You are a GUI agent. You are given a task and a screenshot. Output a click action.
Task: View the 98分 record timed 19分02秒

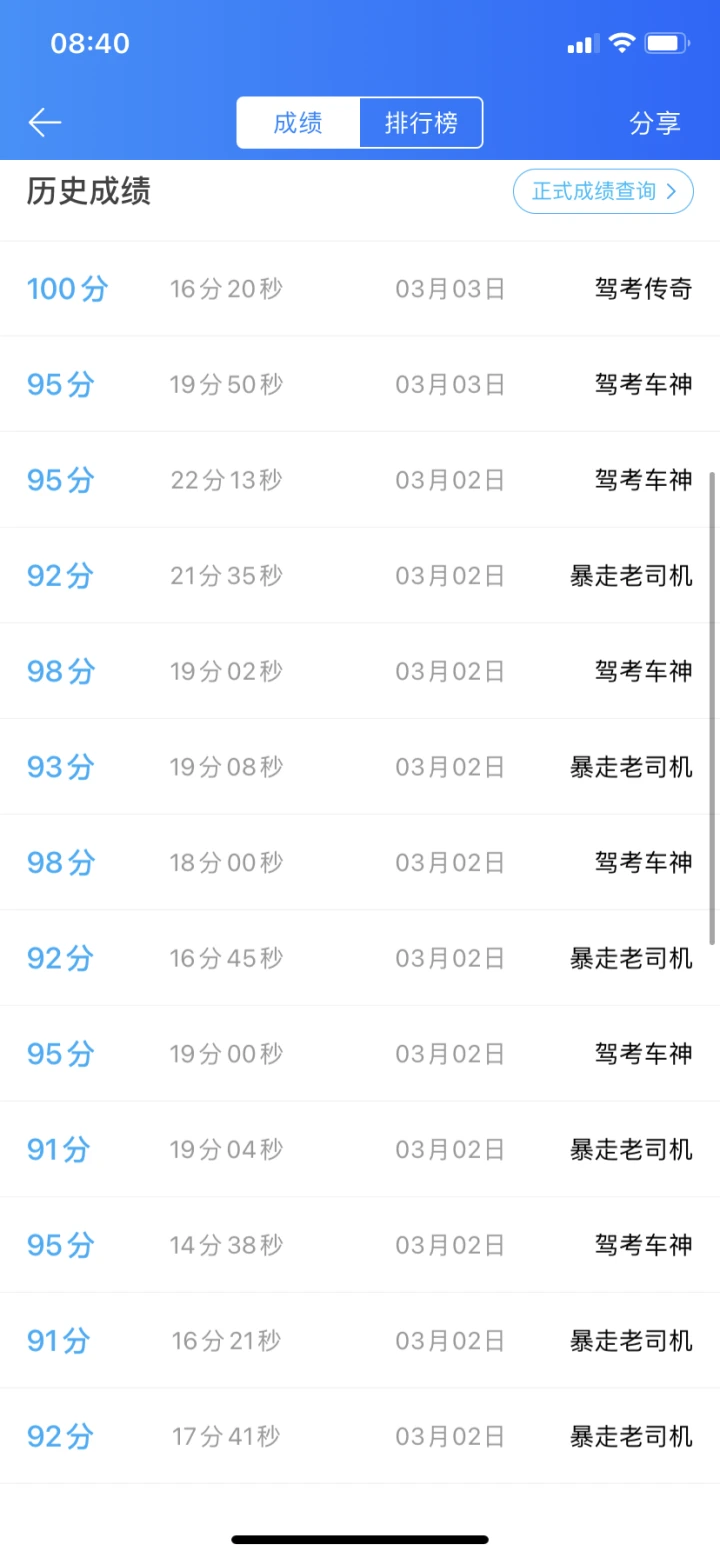pyautogui.click(x=360, y=671)
